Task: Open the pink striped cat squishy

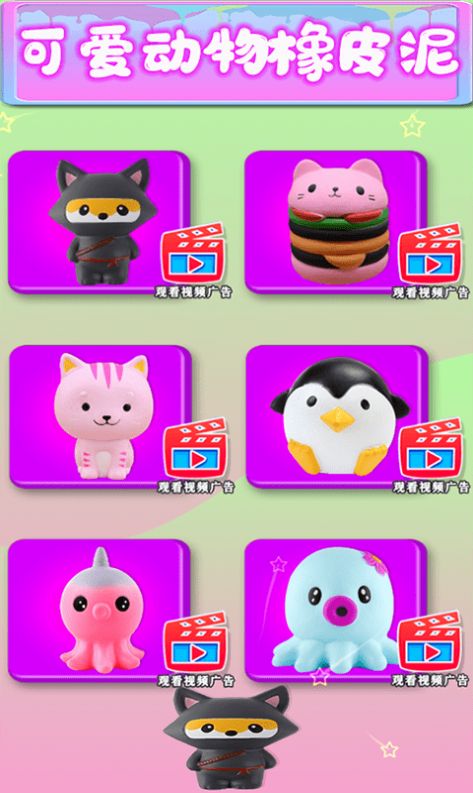Action: pos(100,417)
